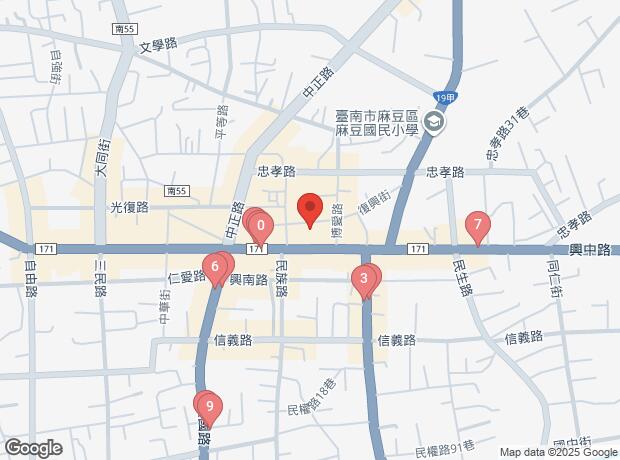View map marker number 9

click(208, 406)
